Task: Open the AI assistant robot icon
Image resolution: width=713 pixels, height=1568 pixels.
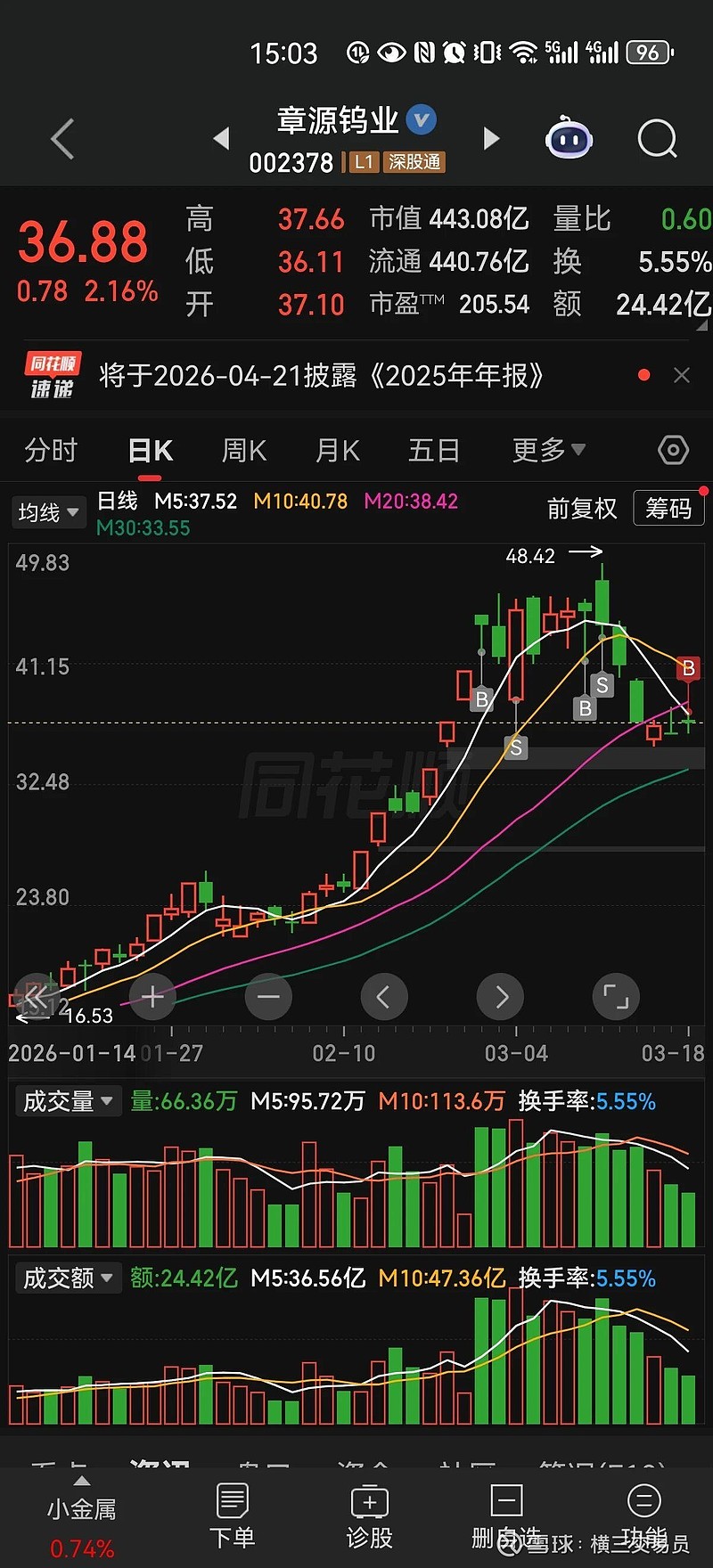Action: [x=570, y=138]
